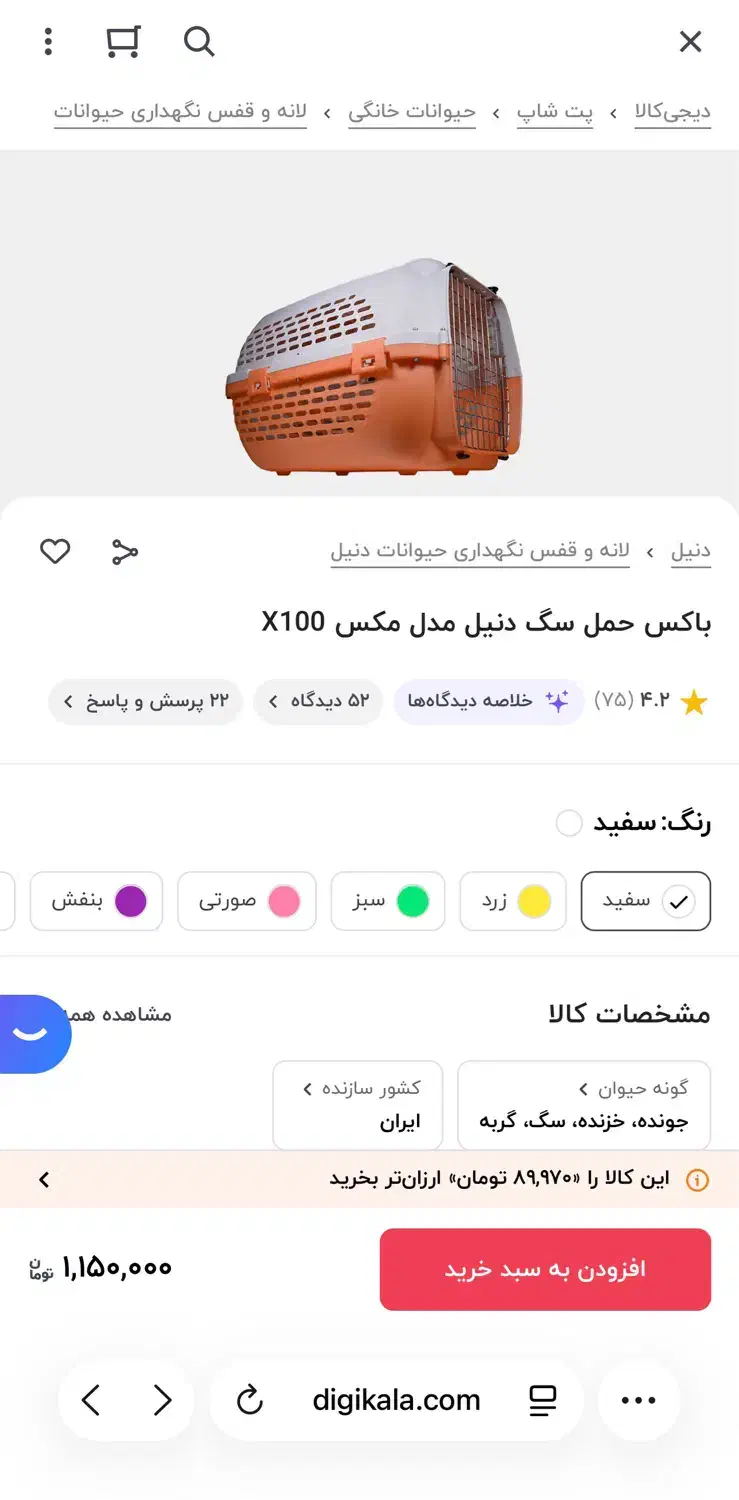739x1500 pixels.
Task: Click the digikala.com address bar
Action: [395, 1400]
